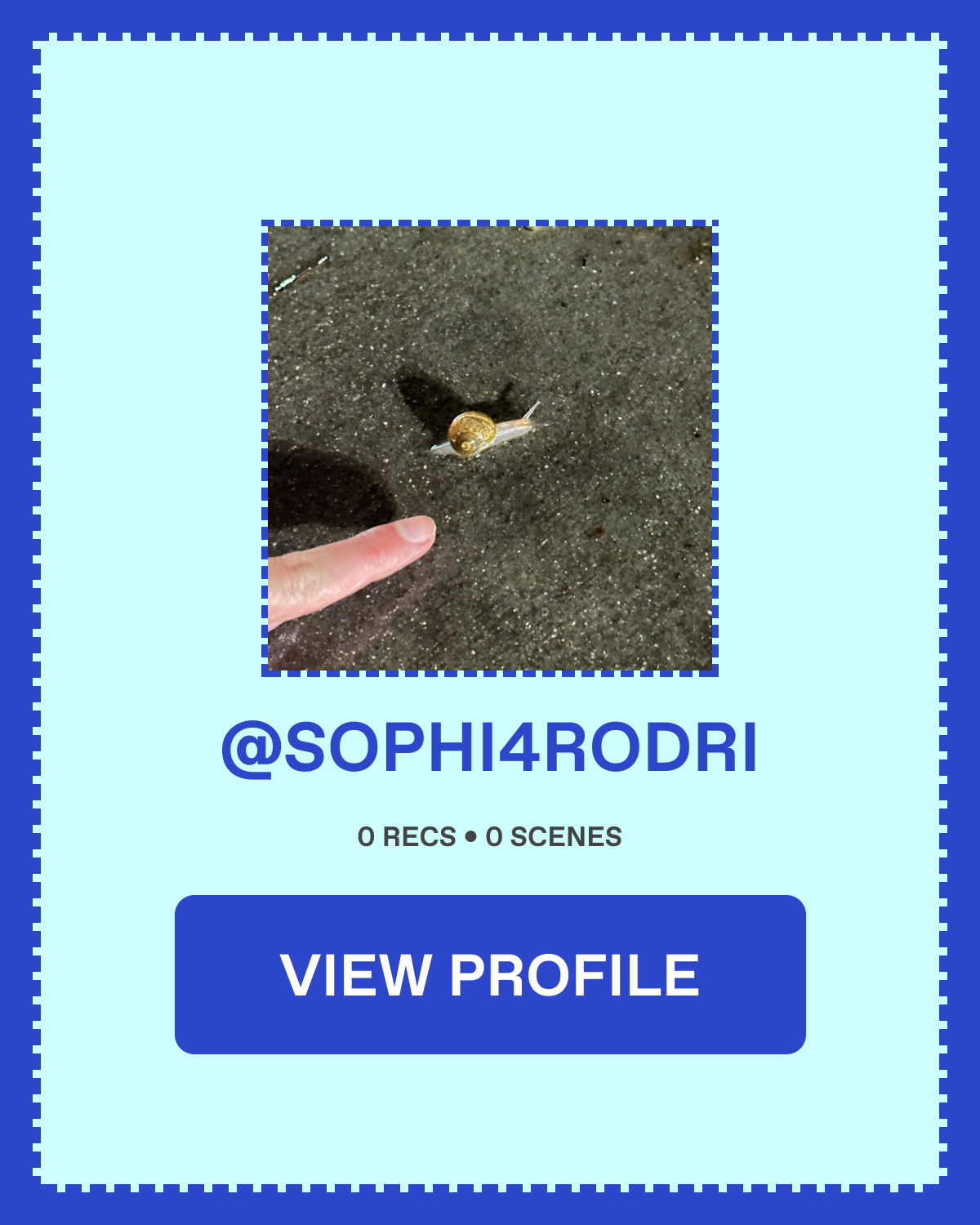
Task: Open the snail profile picture
Action: (490, 448)
